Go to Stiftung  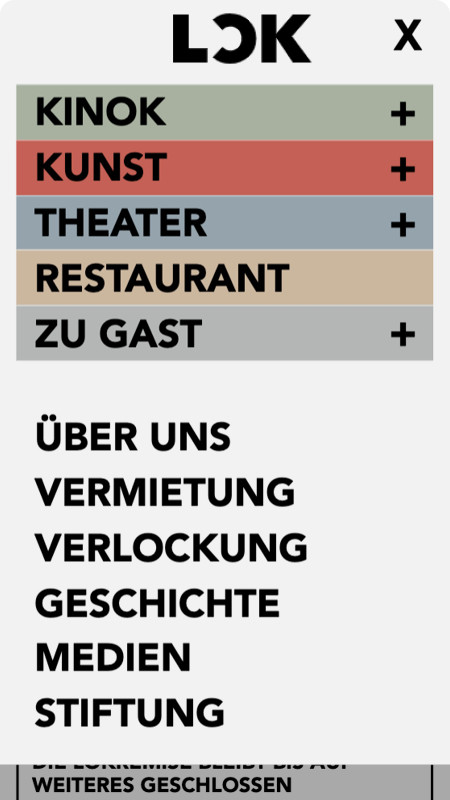pyautogui.click(x=130, y=713)
